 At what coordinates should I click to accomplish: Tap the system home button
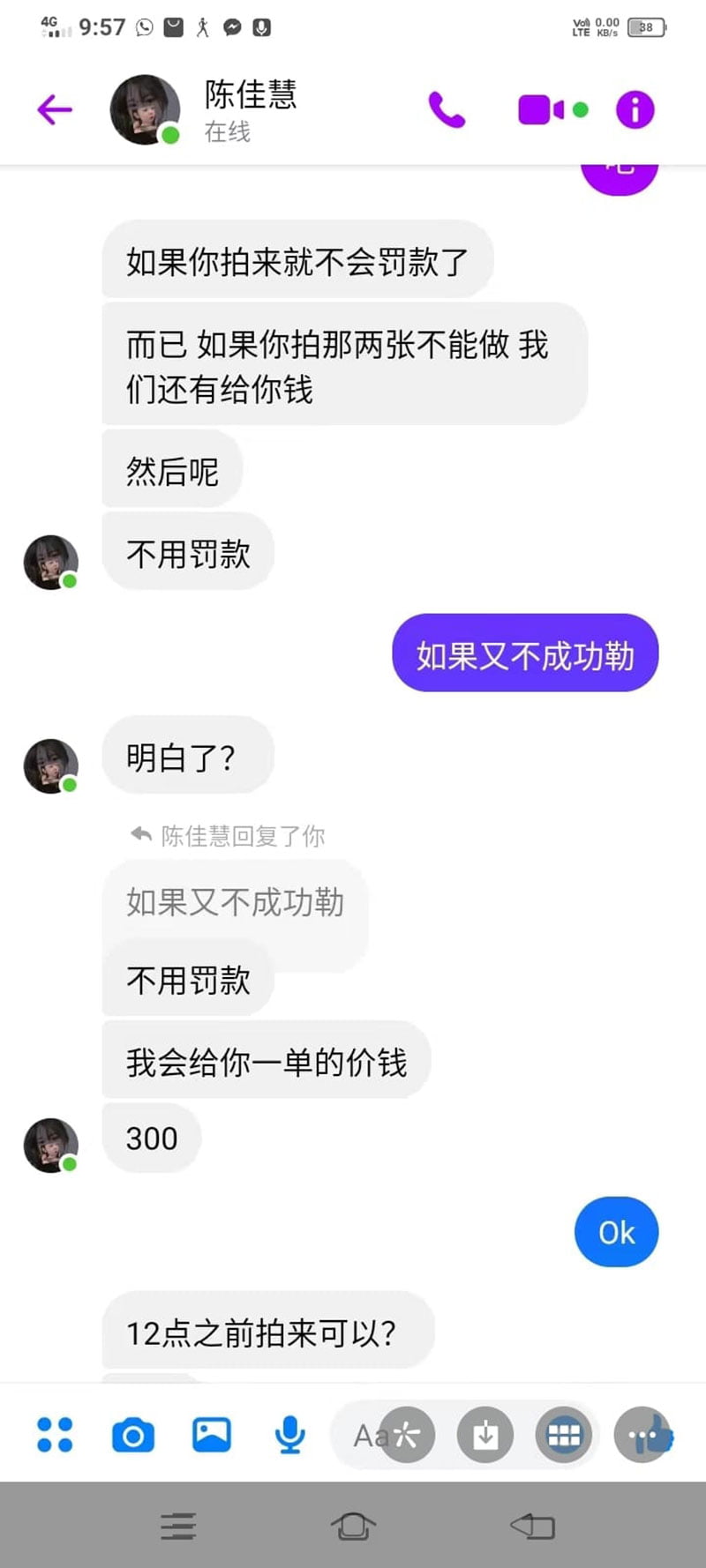point(353,1526)
